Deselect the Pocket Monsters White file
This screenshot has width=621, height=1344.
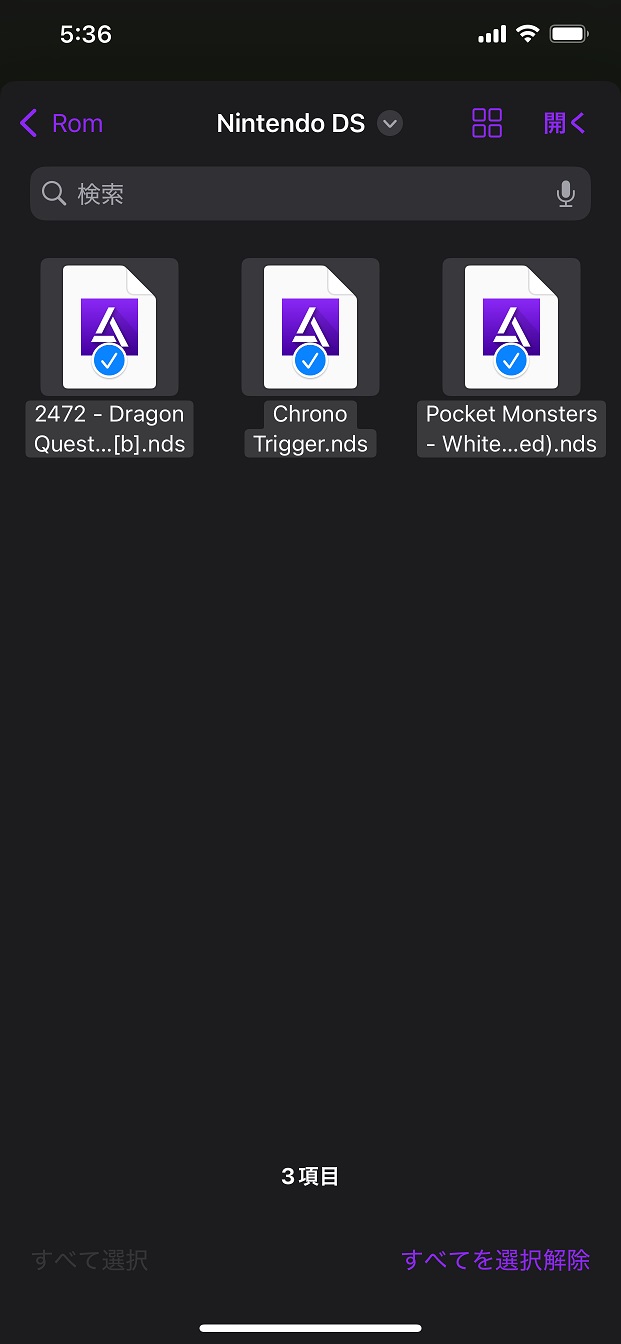click(x=511, y=327)
